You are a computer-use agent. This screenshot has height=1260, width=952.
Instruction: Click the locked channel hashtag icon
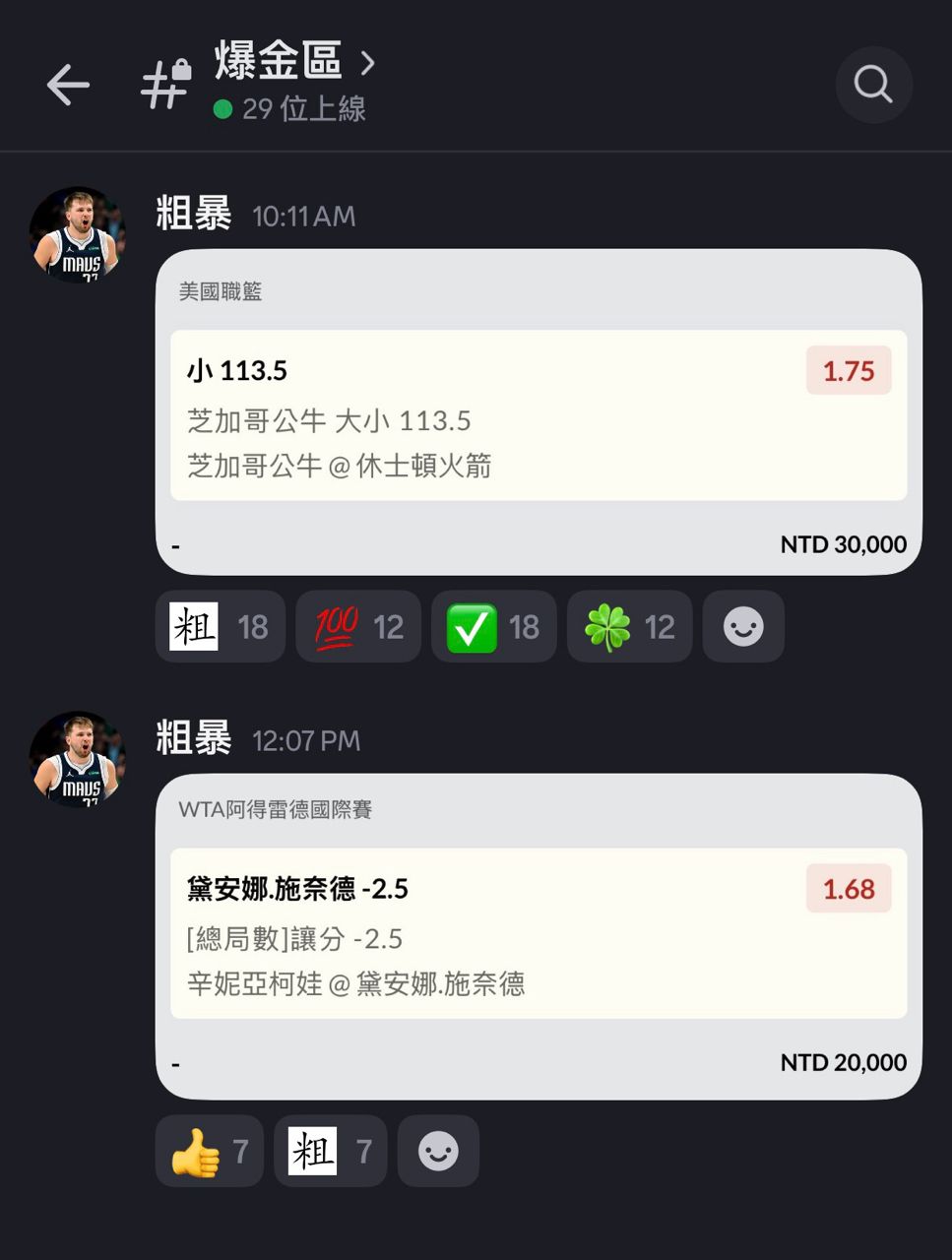[x=163, y=85]
